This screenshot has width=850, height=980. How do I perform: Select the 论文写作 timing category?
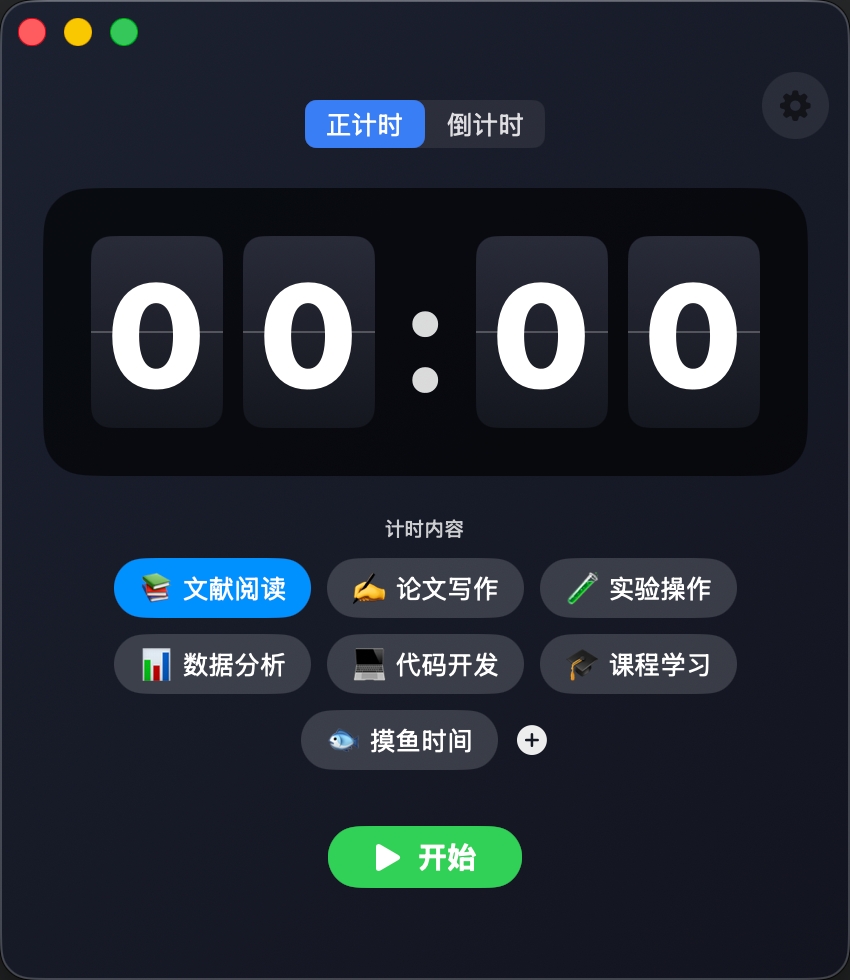[425, 588]
